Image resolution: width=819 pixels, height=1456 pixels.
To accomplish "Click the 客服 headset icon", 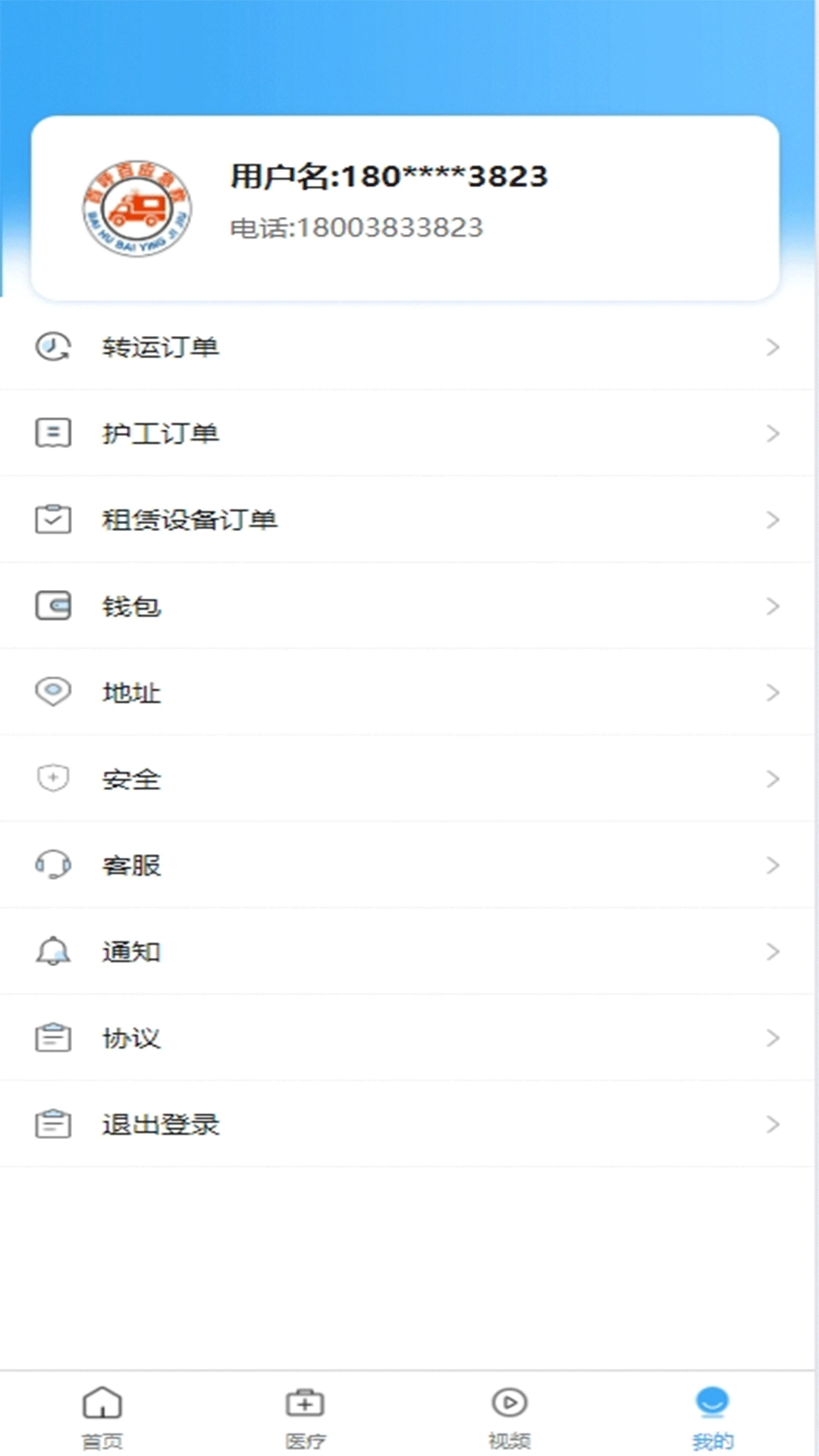I will [52, 864].
